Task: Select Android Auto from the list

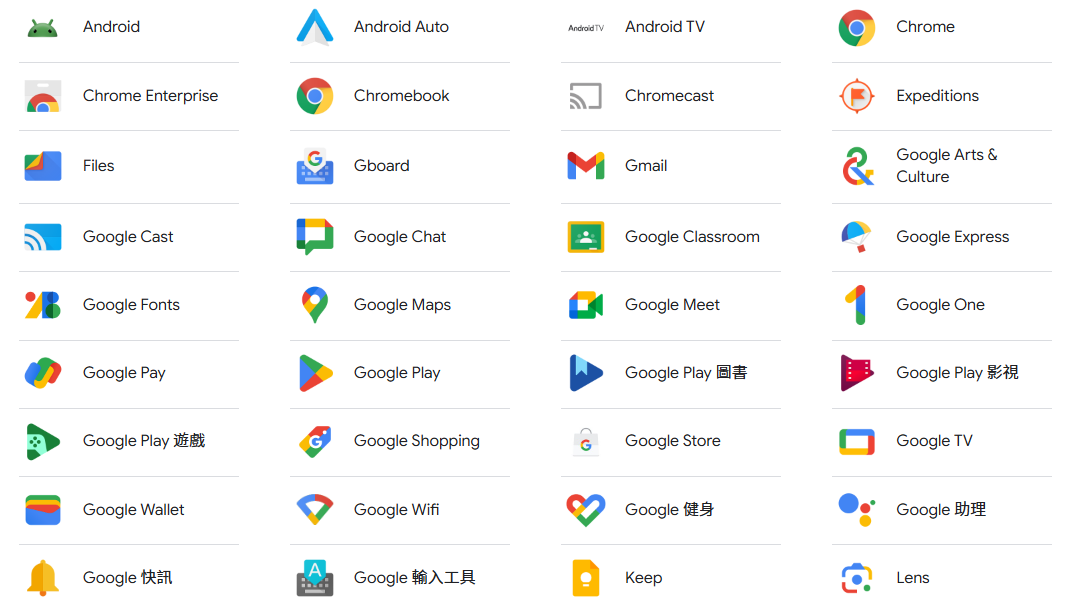Action: pos(401,27)
